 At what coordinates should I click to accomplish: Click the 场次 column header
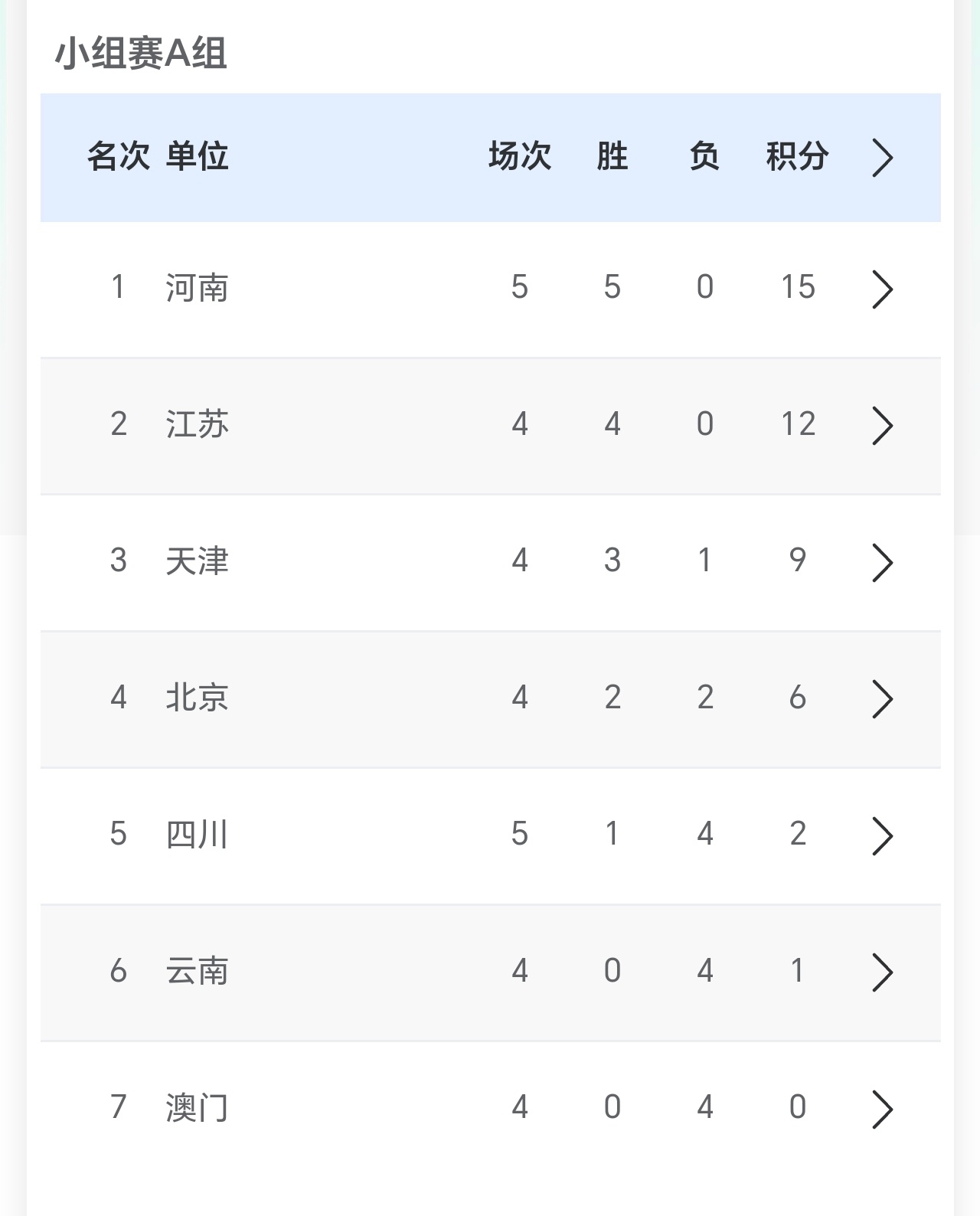point(519,157)
